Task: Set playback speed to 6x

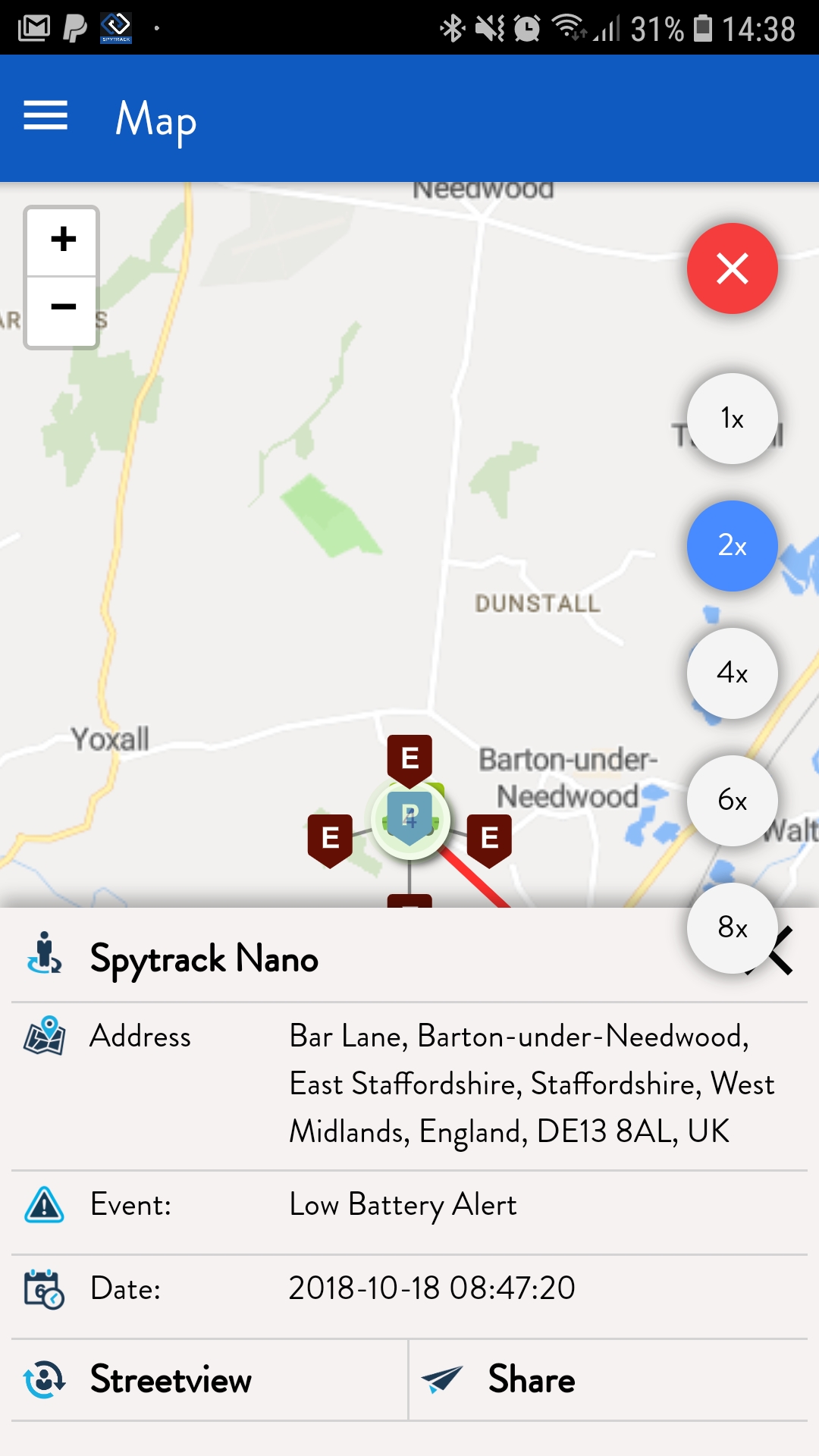Action: point(733,801)
